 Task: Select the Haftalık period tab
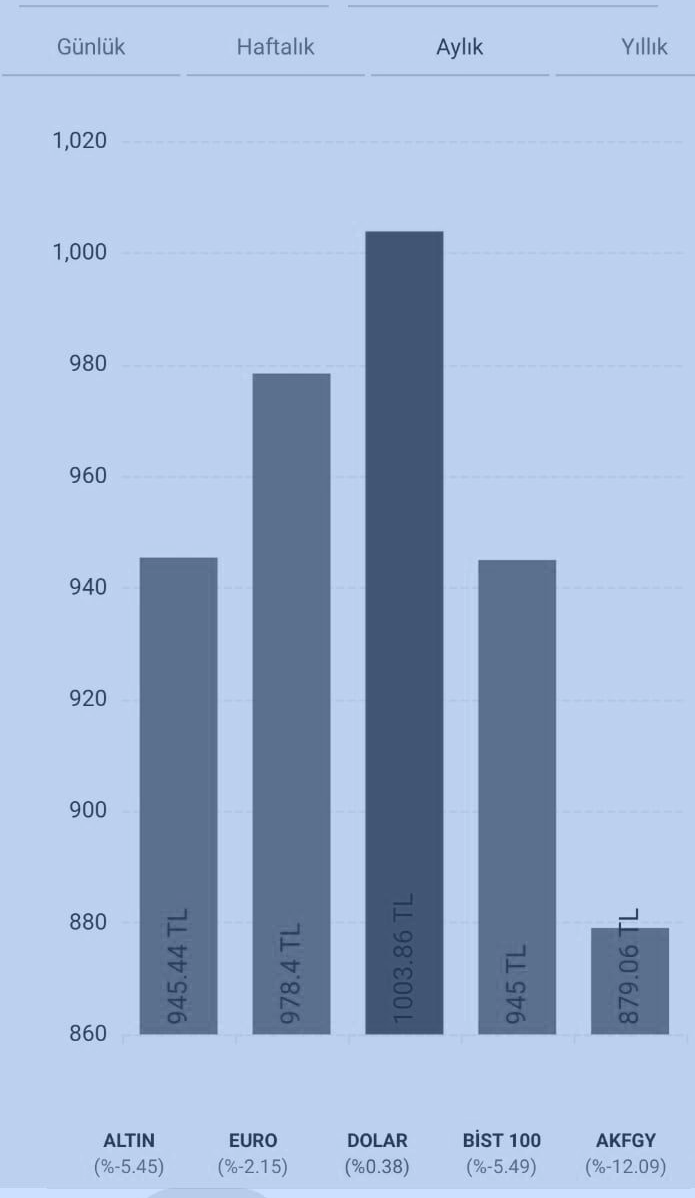coord(276,47)
